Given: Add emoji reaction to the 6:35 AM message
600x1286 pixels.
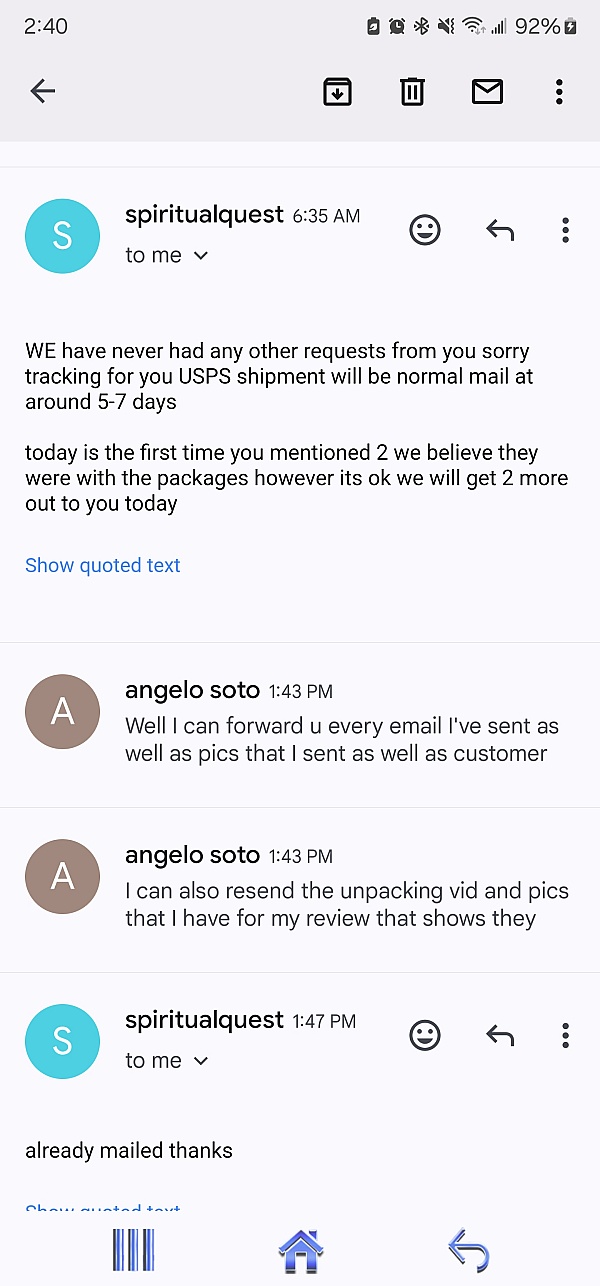Looking at the screenshot, I should point(425,231).
